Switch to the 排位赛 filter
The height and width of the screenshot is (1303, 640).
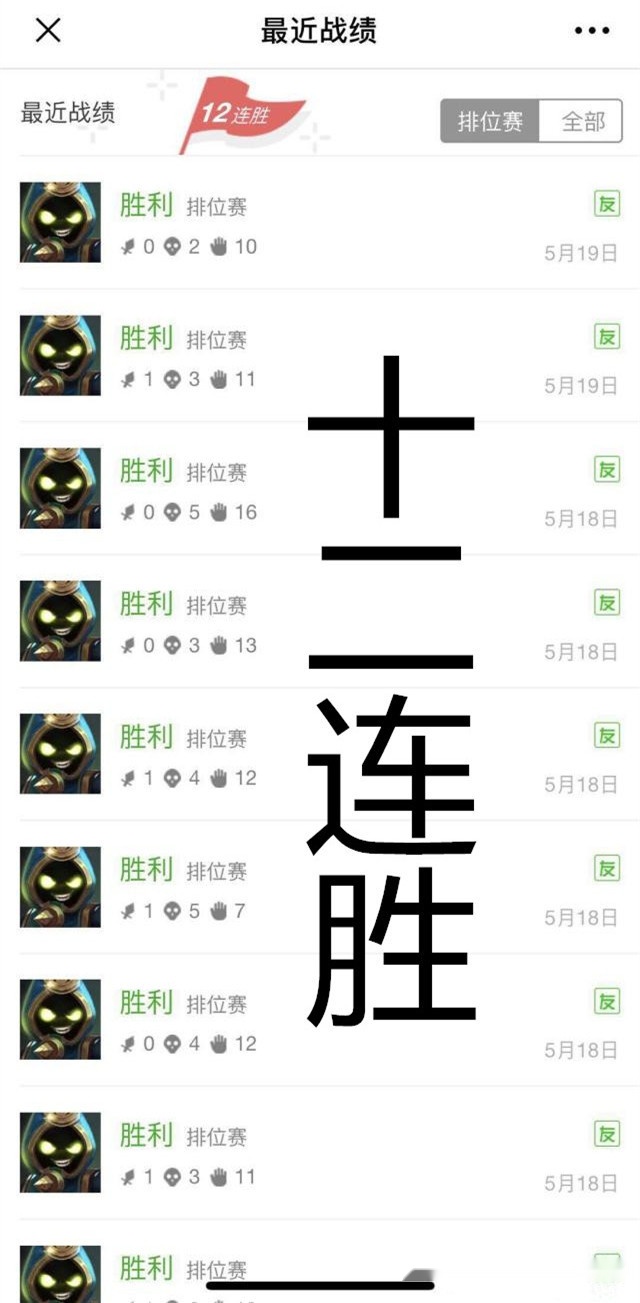490,121
